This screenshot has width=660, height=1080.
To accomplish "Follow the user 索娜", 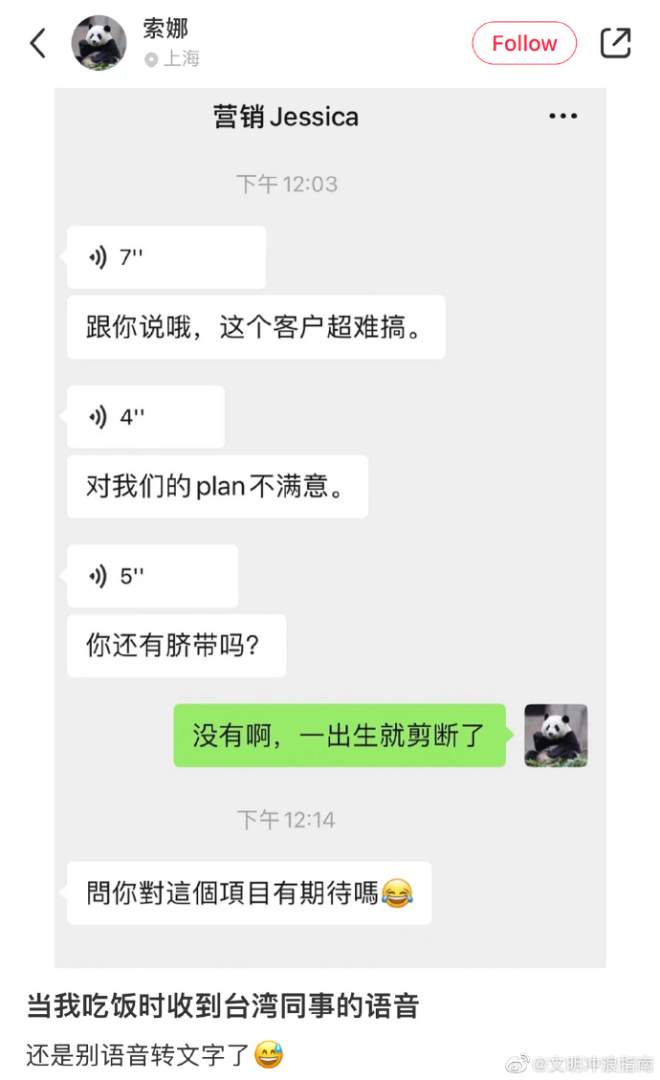I will [x=524, y=43].
